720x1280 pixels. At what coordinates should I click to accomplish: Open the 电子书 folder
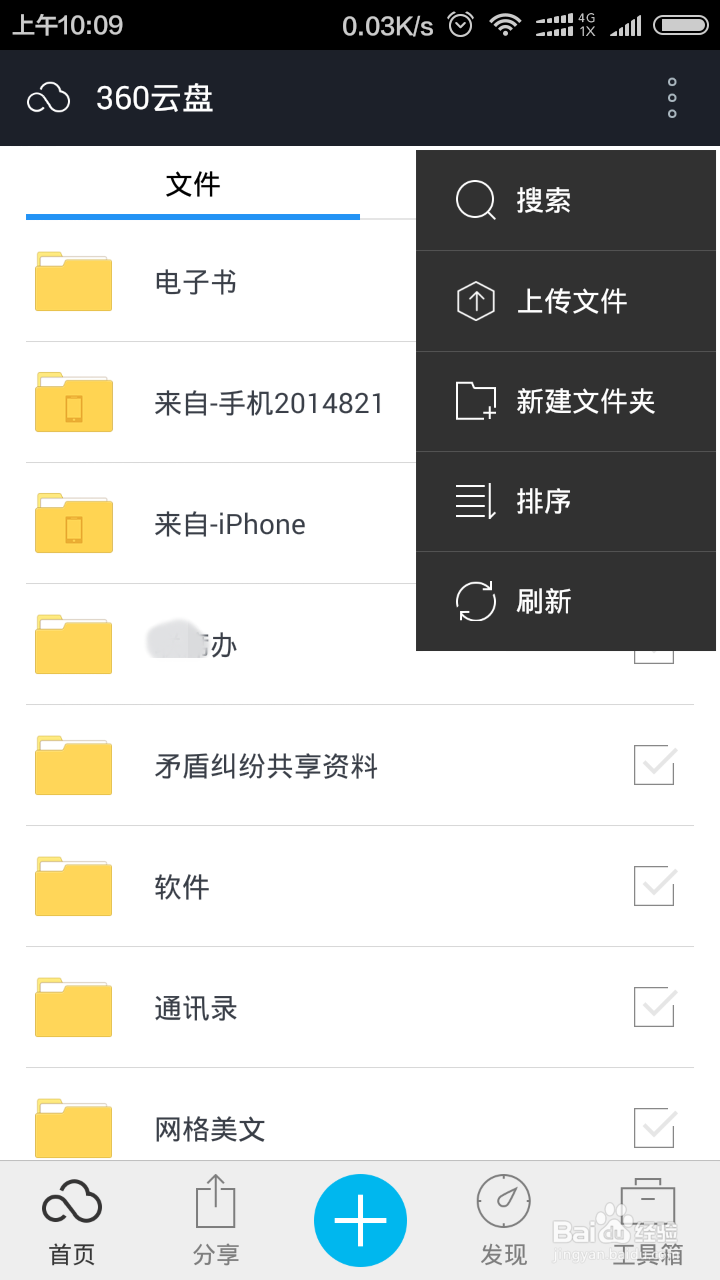[196, 283]
